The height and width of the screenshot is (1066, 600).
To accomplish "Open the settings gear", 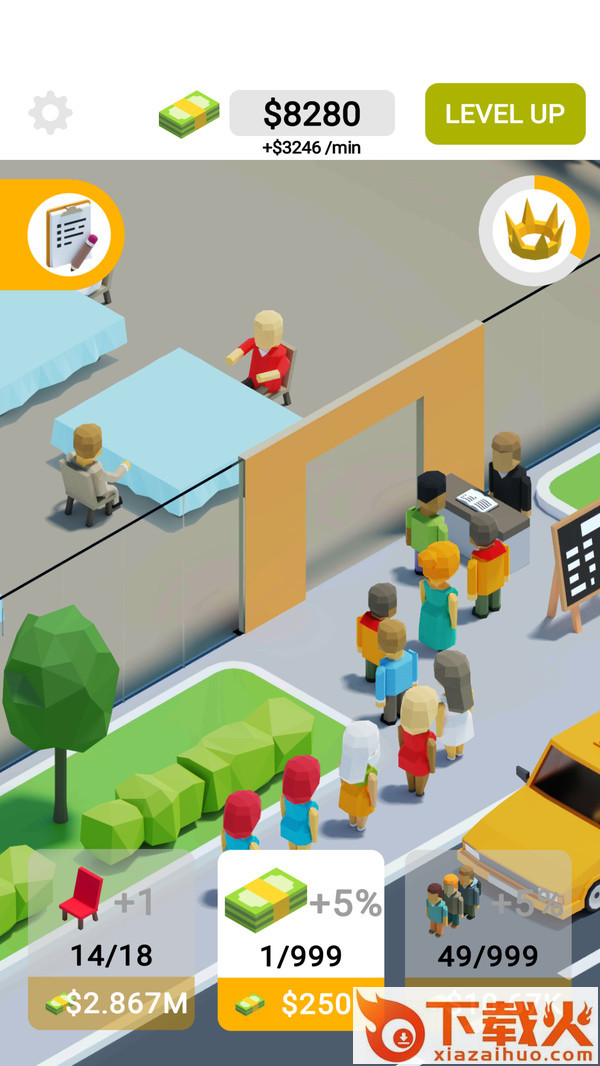I will point(50,113).
